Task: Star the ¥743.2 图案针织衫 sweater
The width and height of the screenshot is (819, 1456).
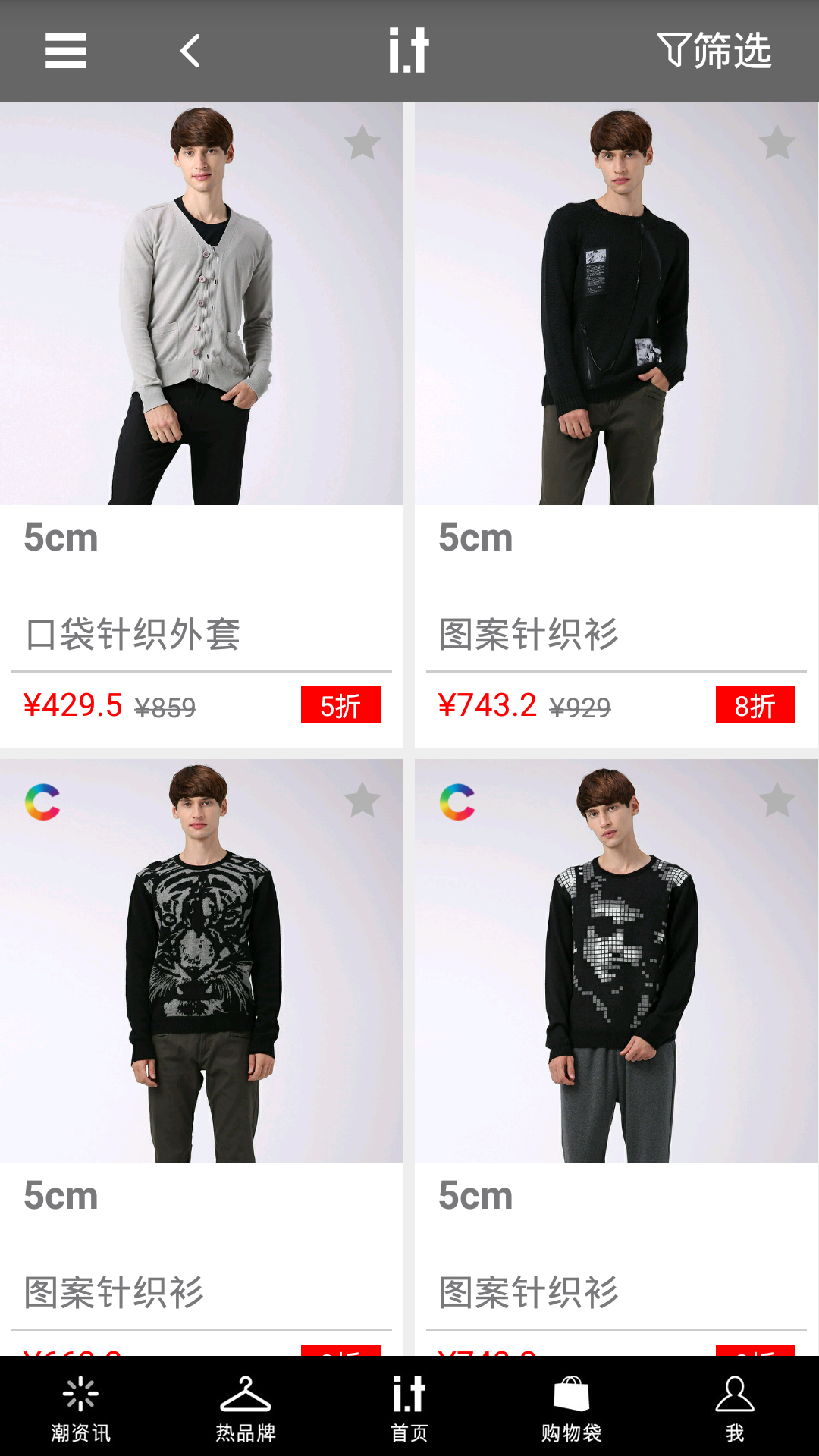Action: click(777, 143)
